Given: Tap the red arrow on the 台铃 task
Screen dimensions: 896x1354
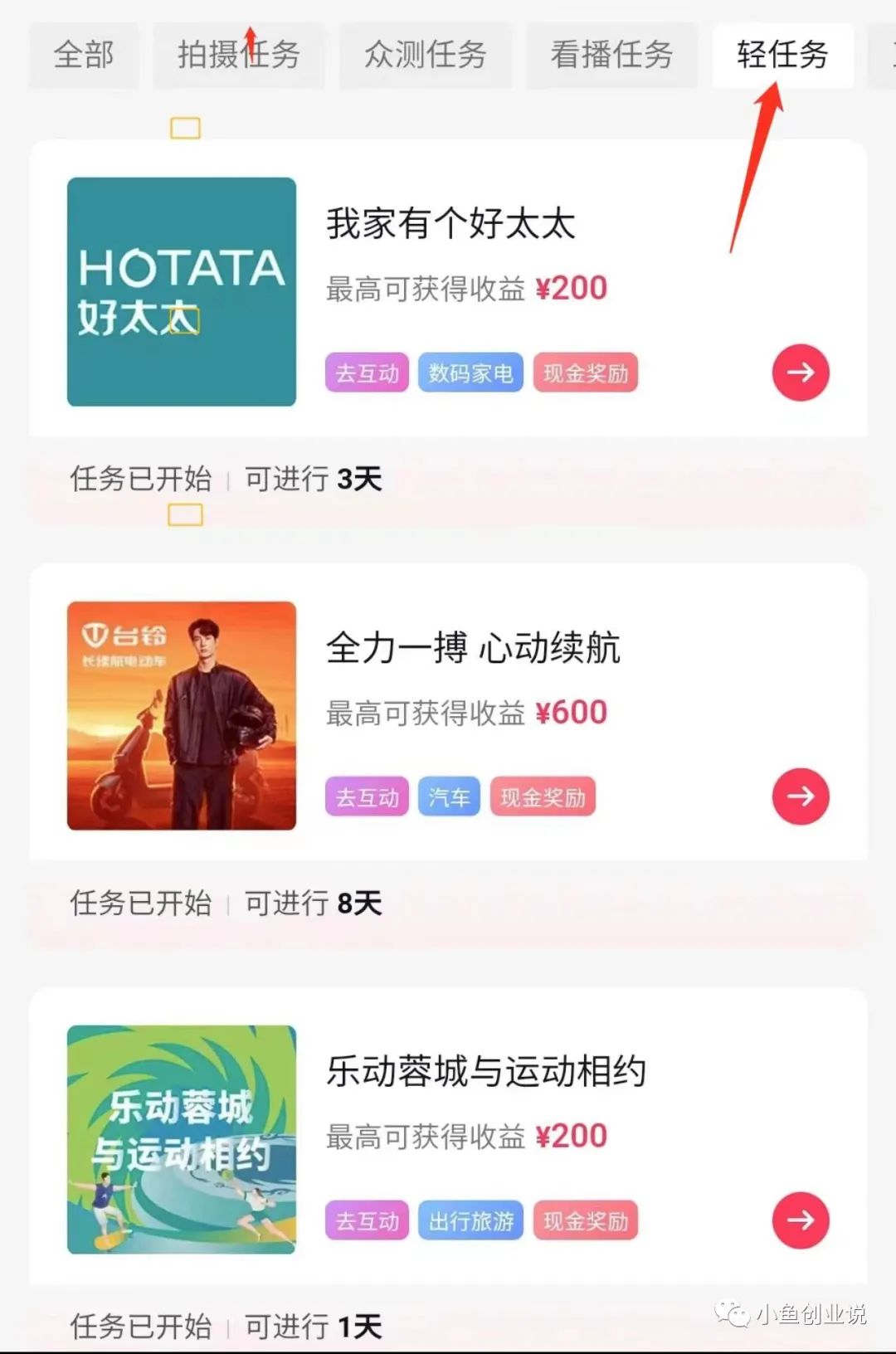Looking at the screenshot, I should [x=799, y=796].
